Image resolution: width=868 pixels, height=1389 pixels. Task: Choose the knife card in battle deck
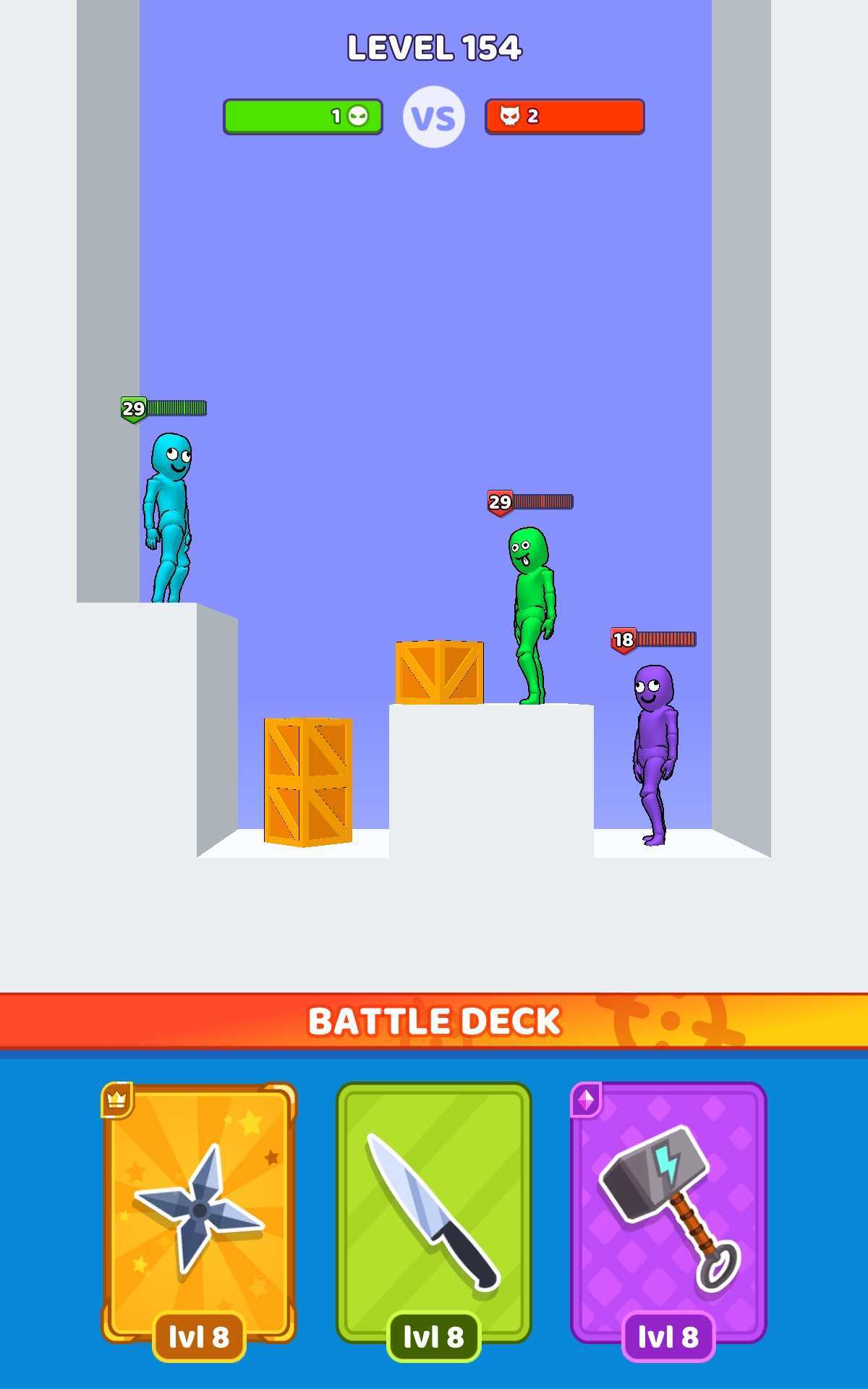pyautogui.click(x=434, y=1212)
